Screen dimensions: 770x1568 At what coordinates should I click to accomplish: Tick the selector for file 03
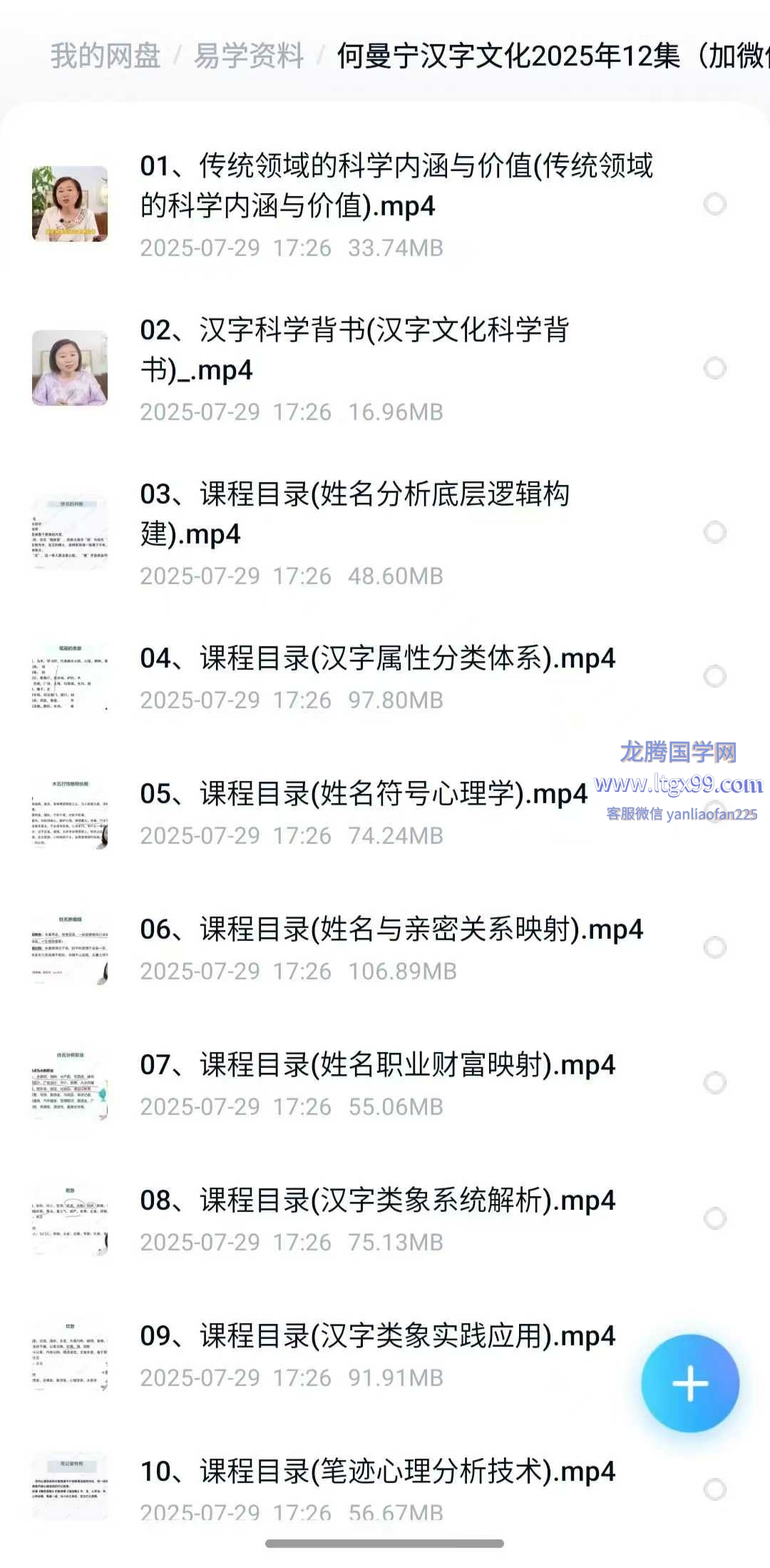[714, 532]
